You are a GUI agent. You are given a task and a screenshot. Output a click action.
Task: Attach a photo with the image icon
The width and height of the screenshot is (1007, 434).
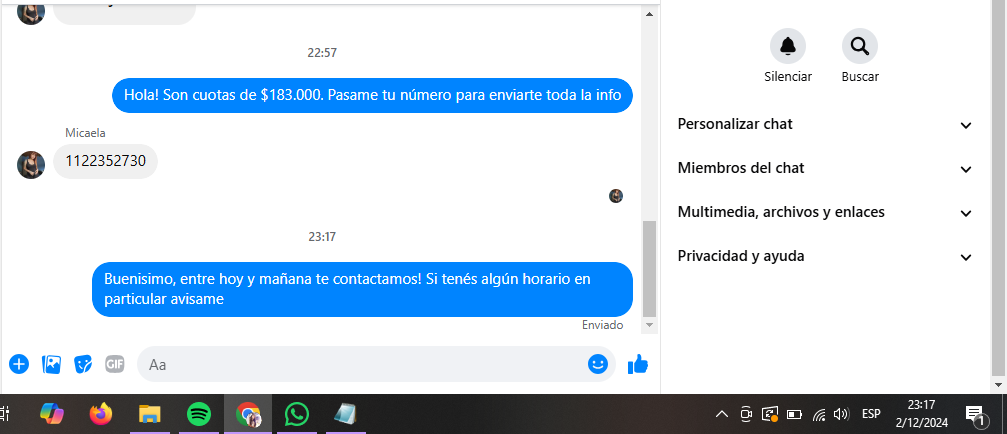point(52,364)
